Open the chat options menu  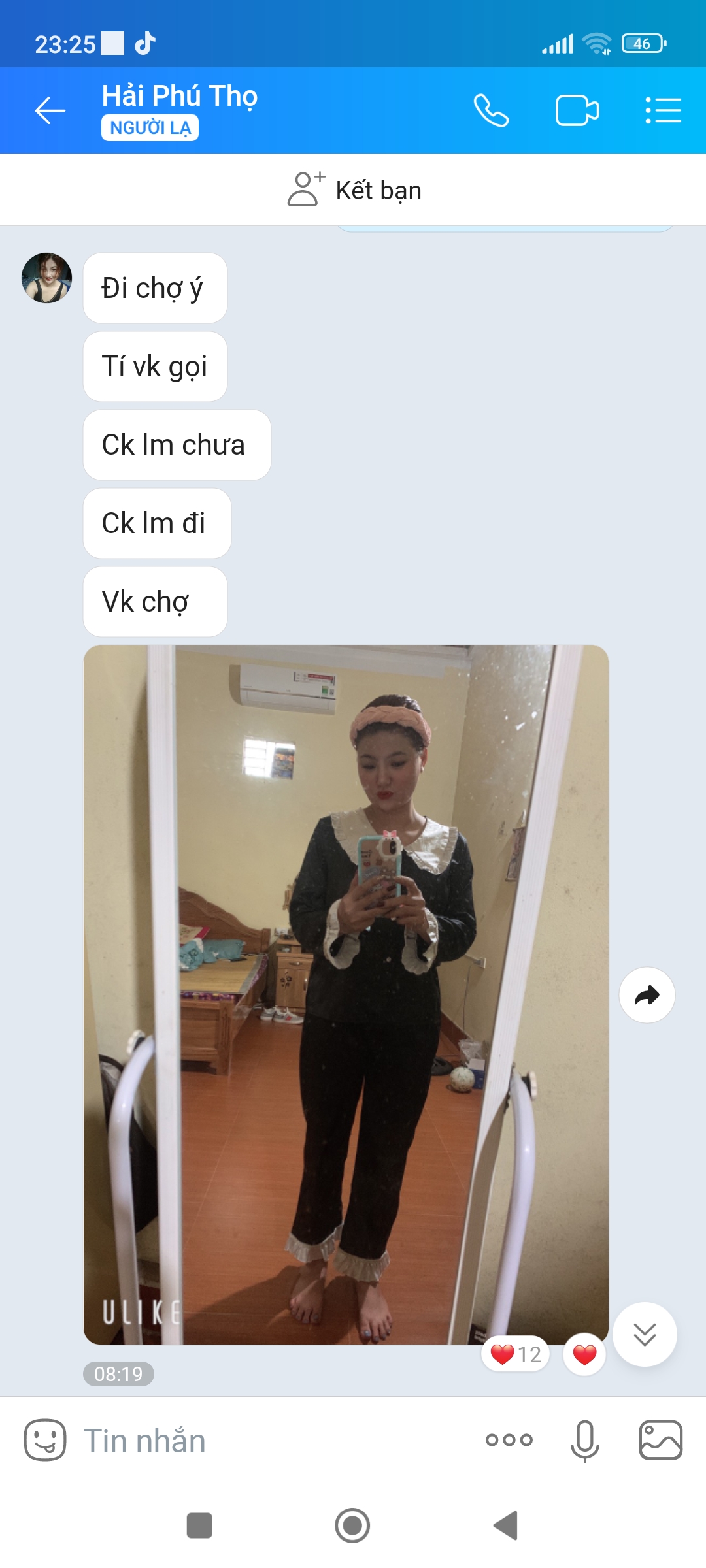tap(663, 110)
